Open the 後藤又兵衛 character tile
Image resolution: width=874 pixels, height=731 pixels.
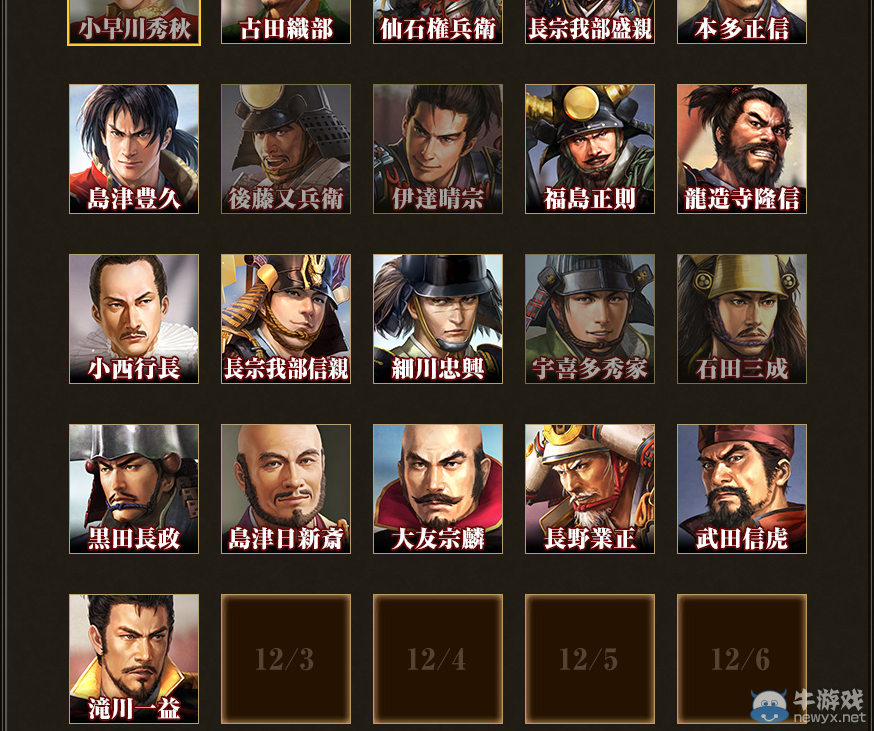tap(286, 148)
